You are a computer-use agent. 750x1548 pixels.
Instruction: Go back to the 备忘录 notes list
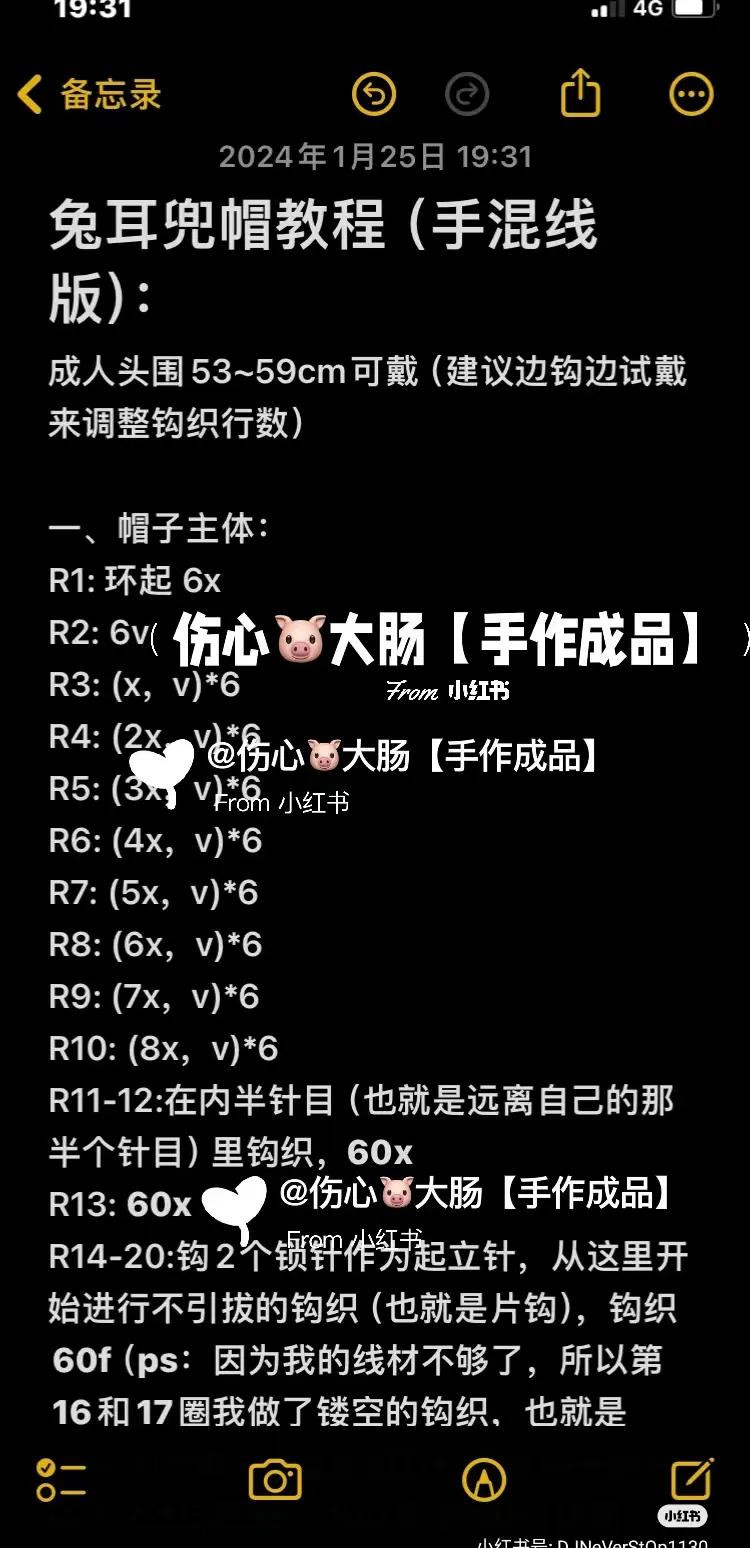(88, 95)
